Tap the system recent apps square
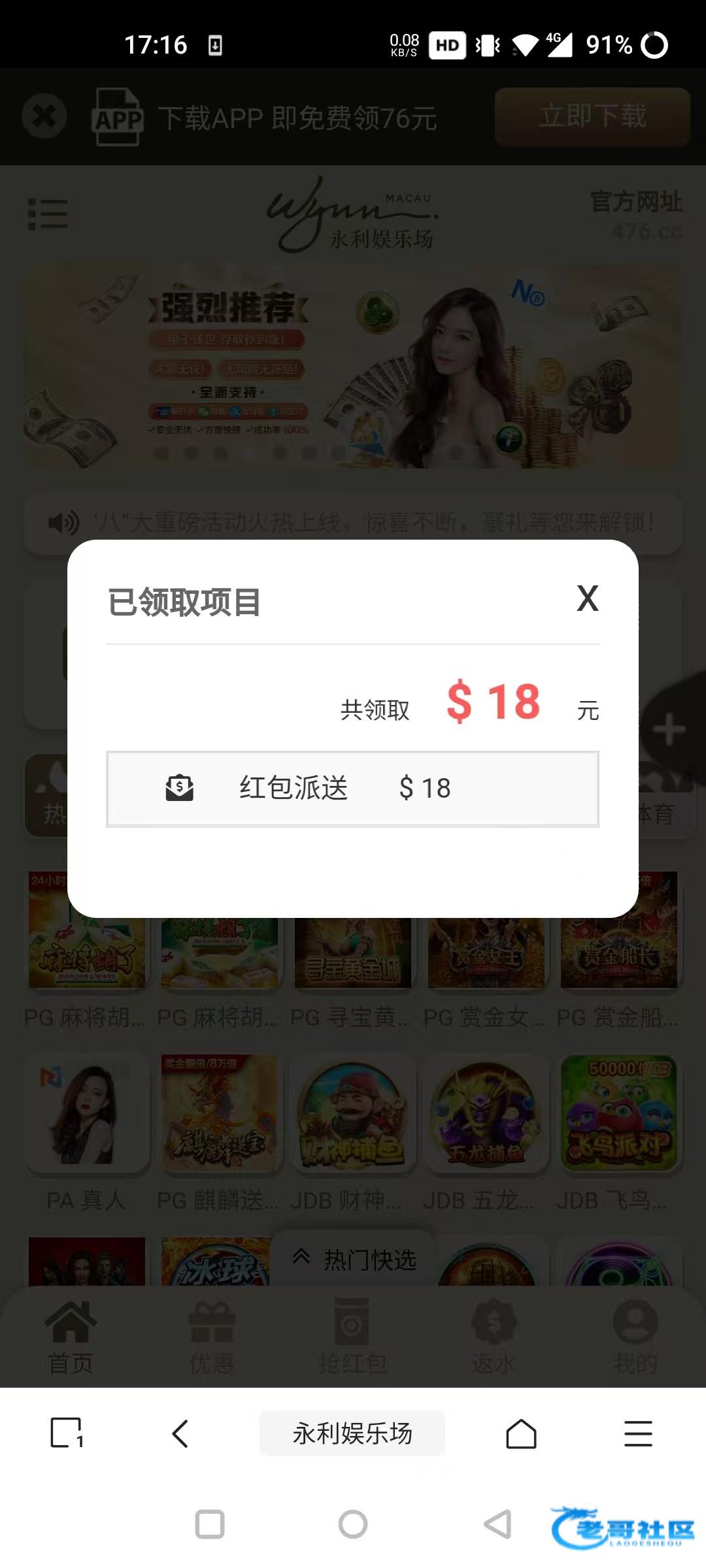The image size is (706, 1568). pos(210,1524)
